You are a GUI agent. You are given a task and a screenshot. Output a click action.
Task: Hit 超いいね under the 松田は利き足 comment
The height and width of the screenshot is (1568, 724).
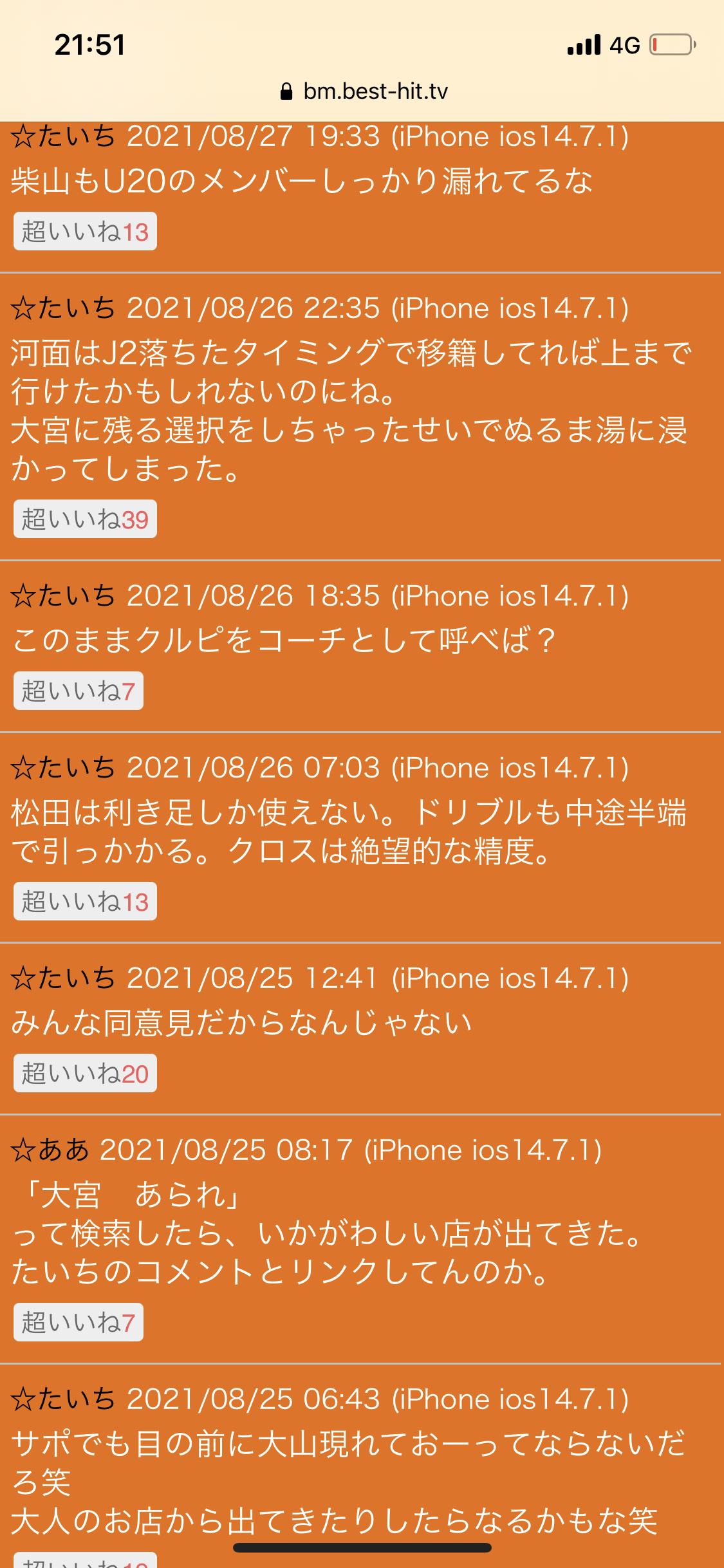(85, 902)
